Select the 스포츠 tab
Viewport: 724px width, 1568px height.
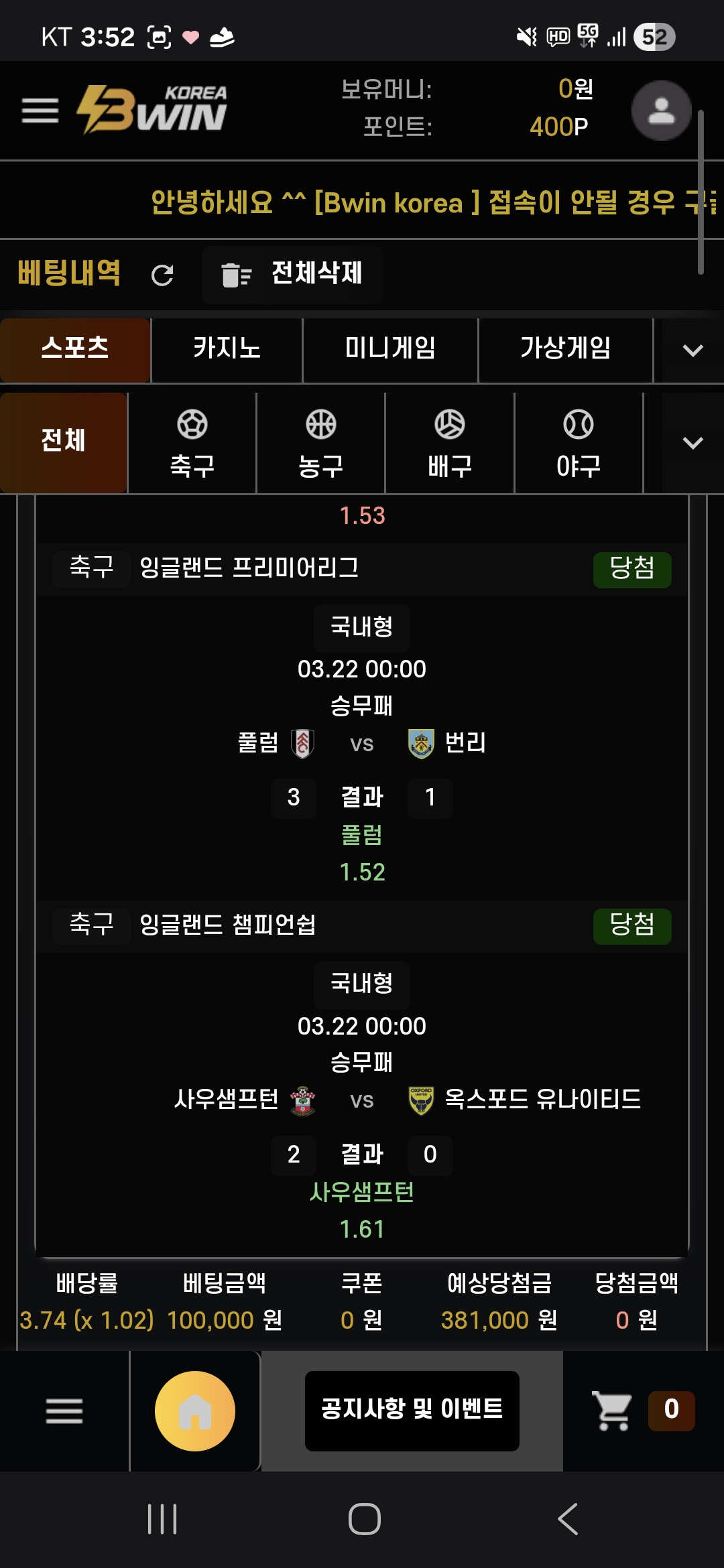[74, 349]
